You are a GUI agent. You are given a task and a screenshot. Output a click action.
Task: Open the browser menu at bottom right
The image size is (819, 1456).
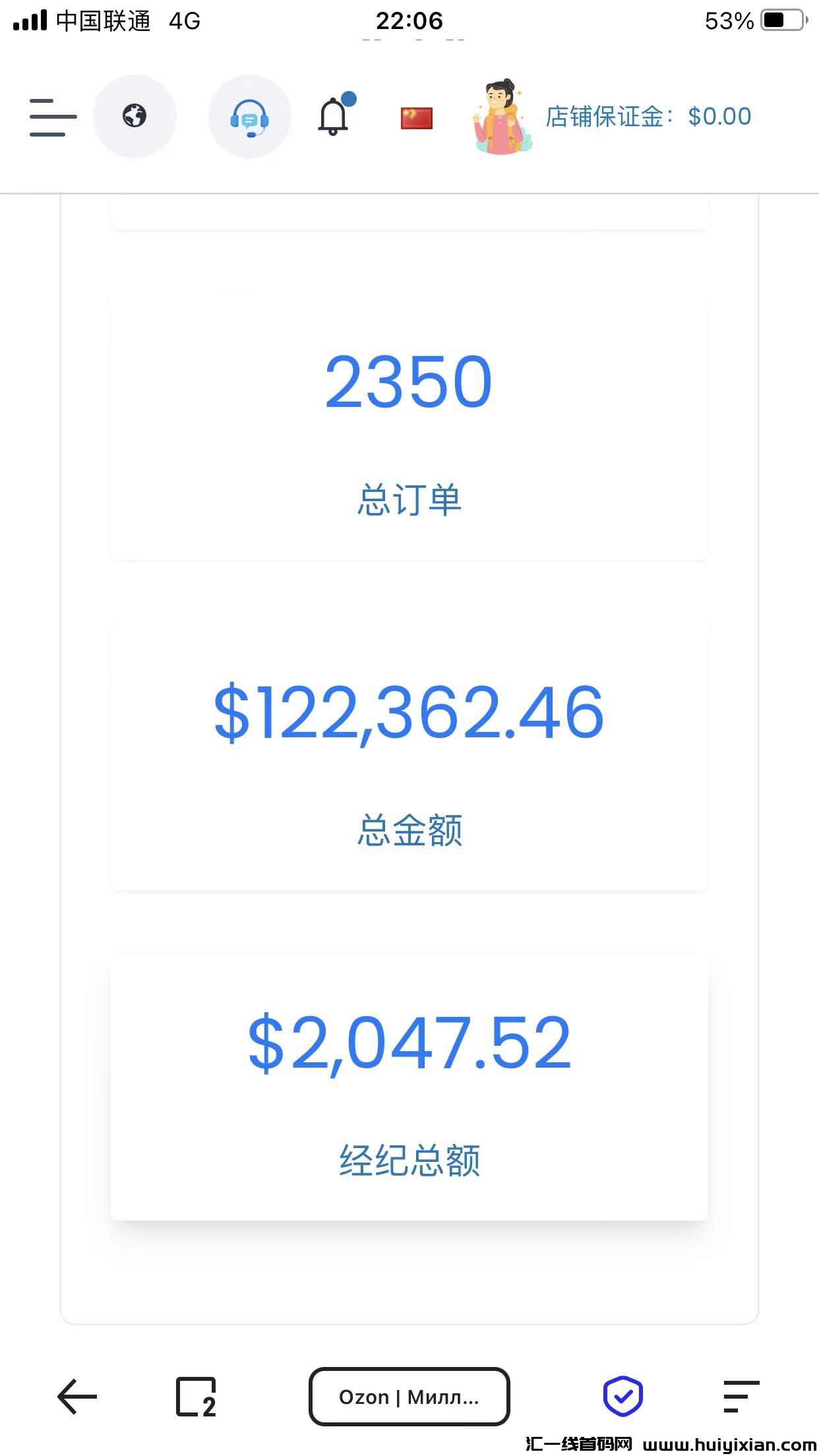click(x=741, y=1396)
